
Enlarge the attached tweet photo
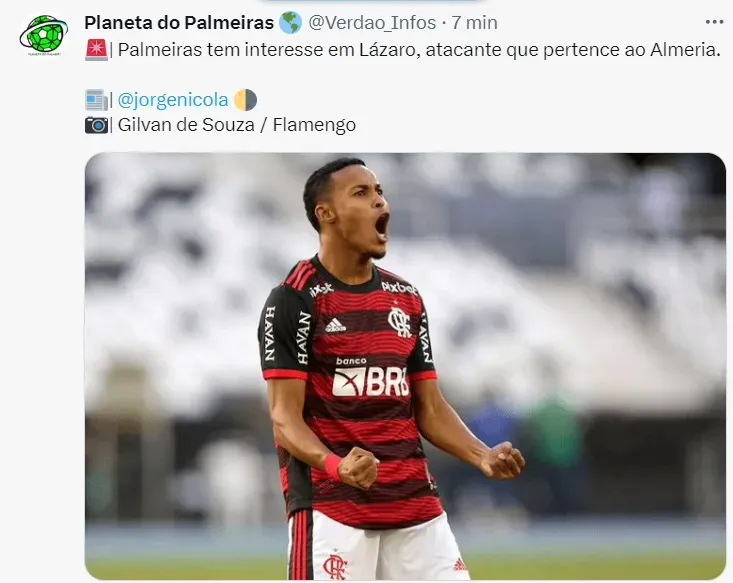tap(404, 366)
